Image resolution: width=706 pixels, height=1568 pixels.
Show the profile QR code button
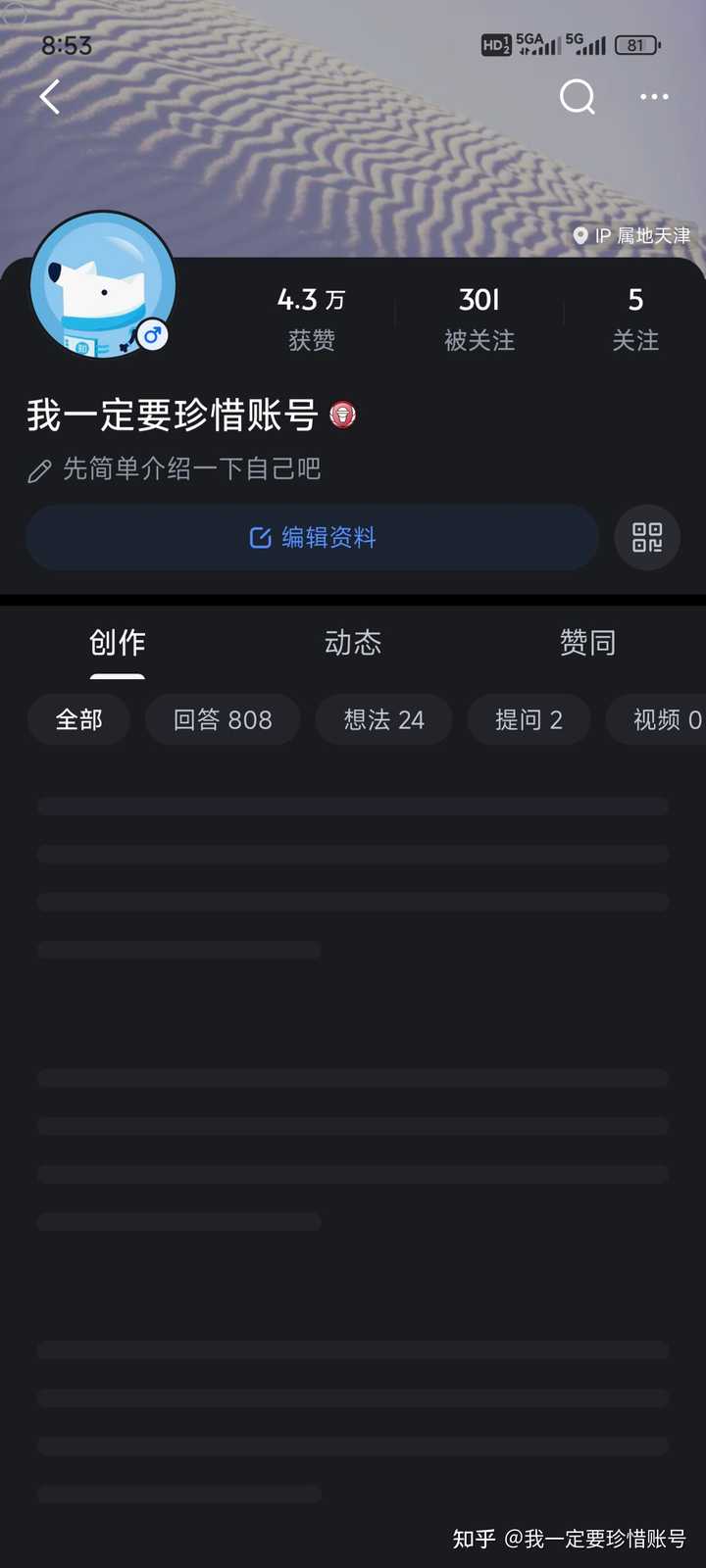pyautogui.click(x=647, y=537)
